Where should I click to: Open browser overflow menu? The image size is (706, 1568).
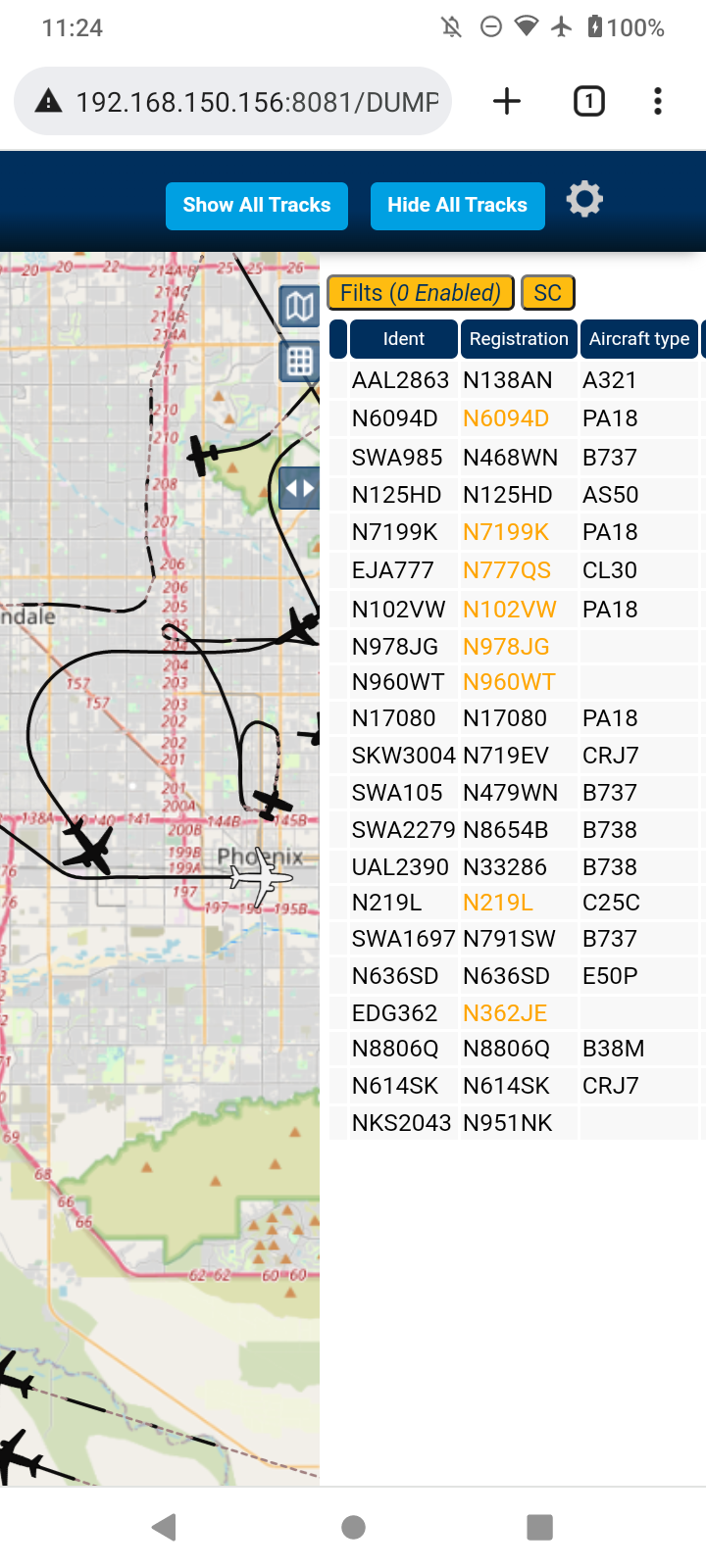(x=658, y=101)
